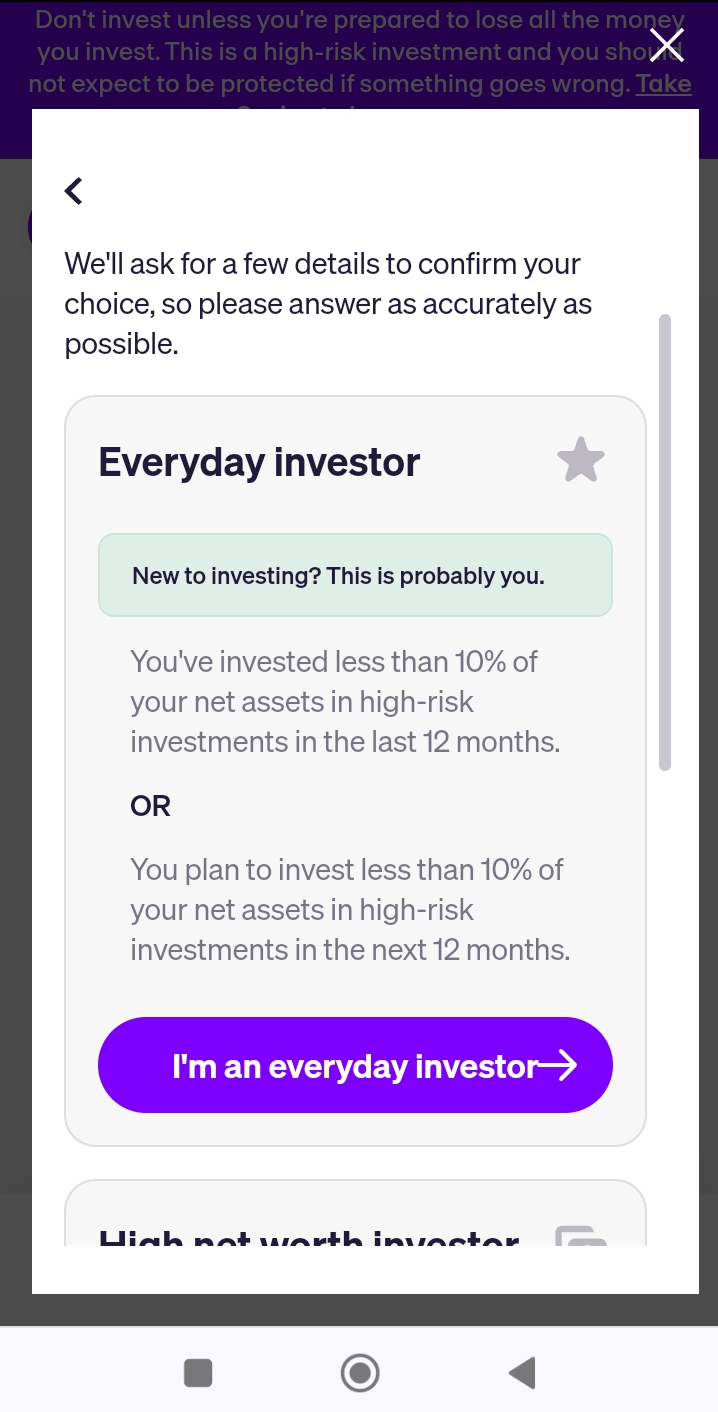This screenshot has height=1412, width=718.
Task: Open recent apps from navigation bar
Action: click(x=198, y=1372)
